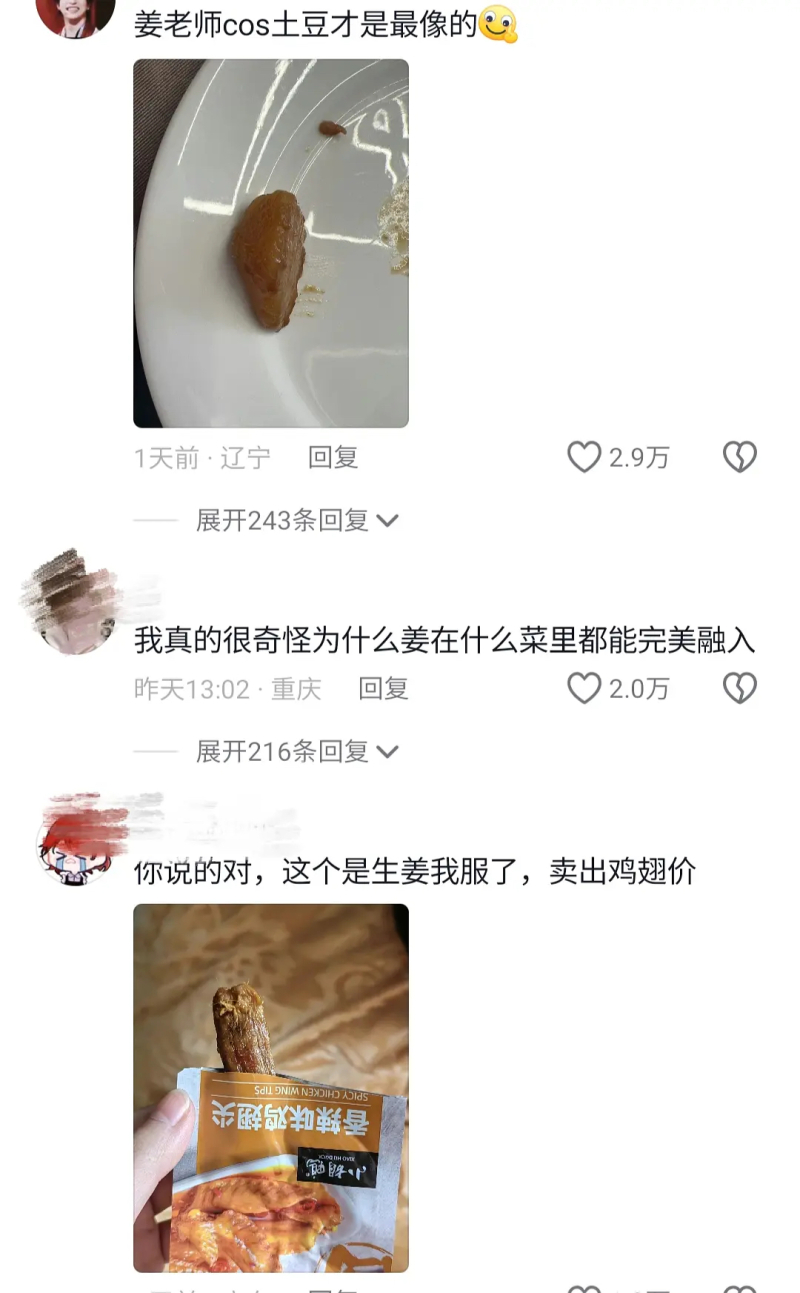The width and height of the screenshot is (800, 1293).
Task: Dislike the Liaoning potato comment
Action: (739, 457)
